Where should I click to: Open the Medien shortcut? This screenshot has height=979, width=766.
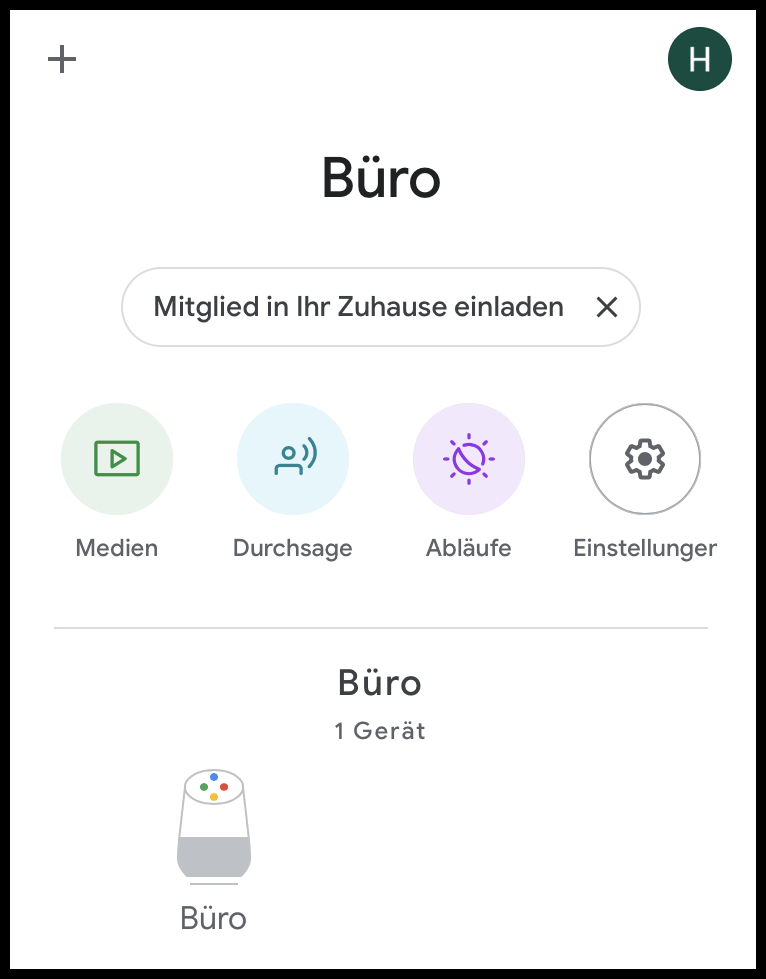coord(117,459)
